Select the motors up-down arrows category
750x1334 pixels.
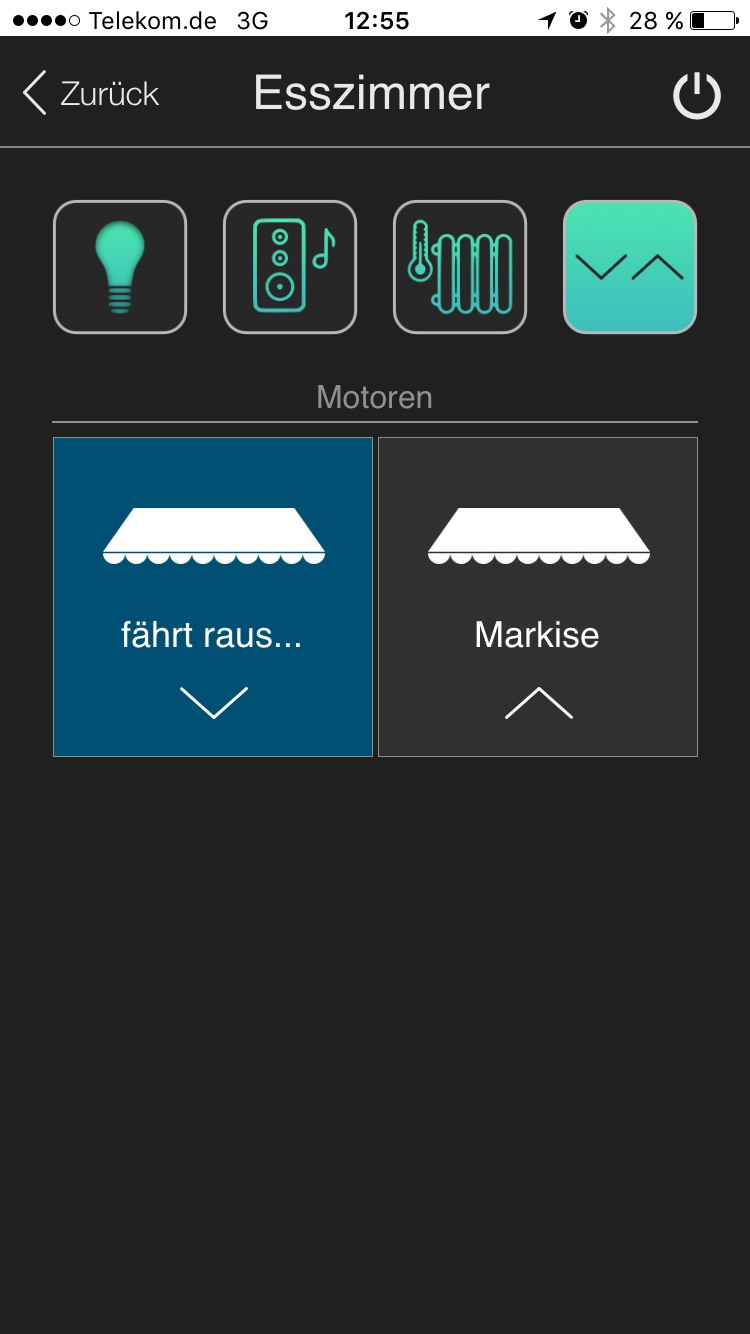point(630,267)
